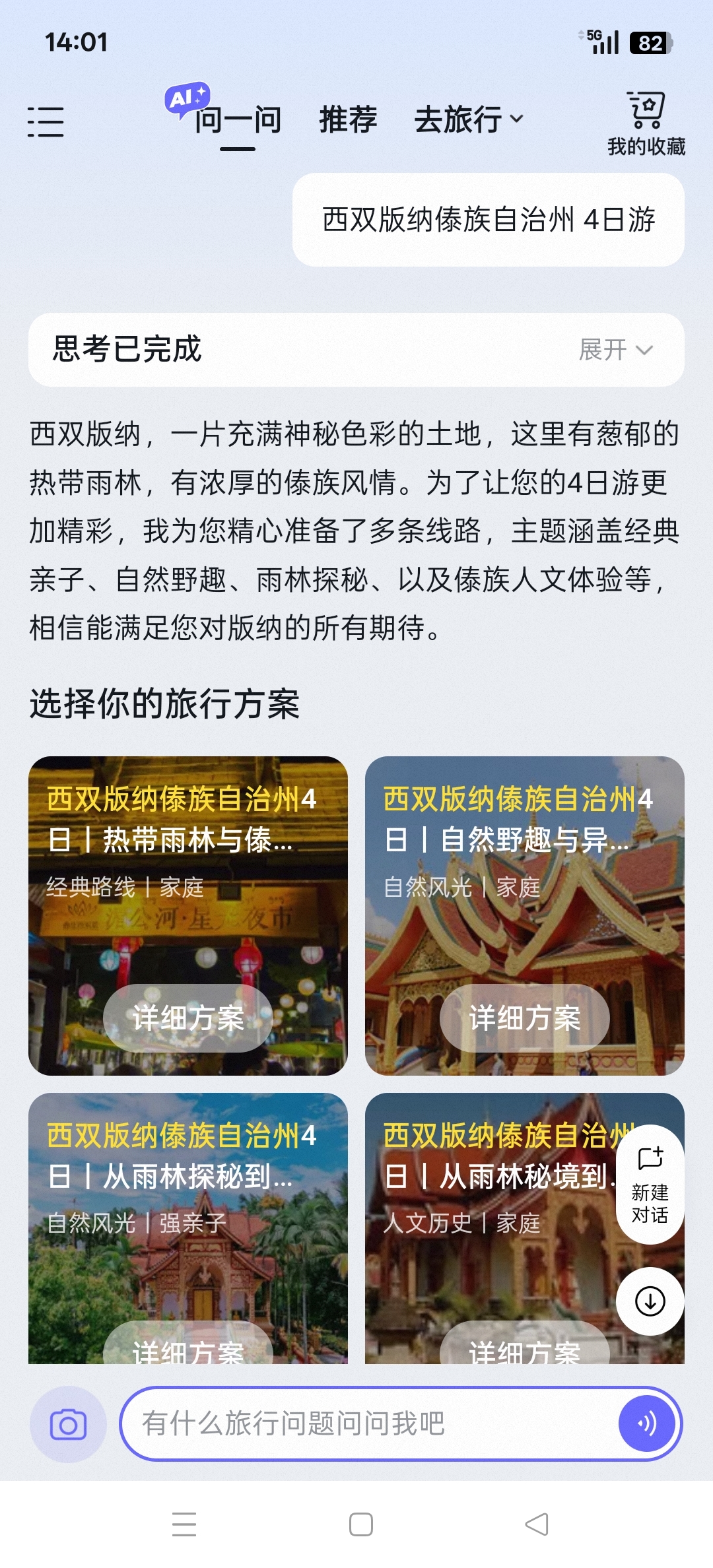The width and height of the screenshot is (713, 1568).
Task: Open 我的收藏 collection
Action: click(x=645, y=121)
